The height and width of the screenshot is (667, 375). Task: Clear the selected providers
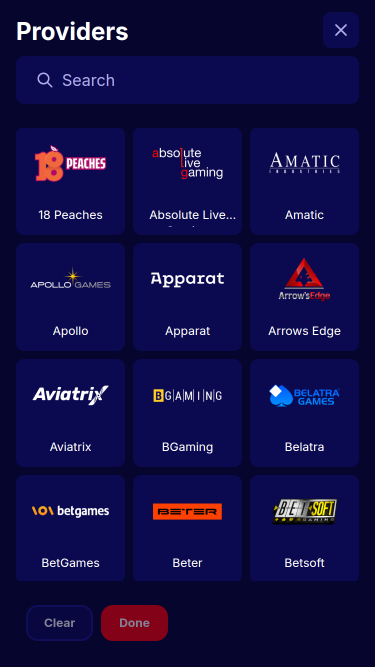60,623
